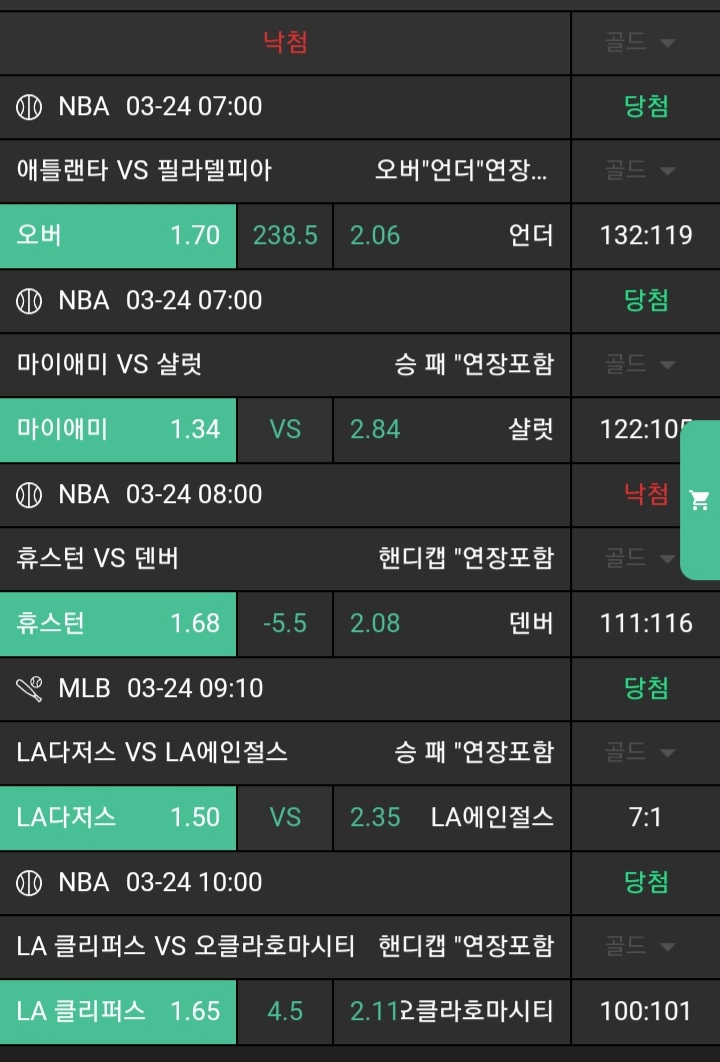Select LA에인절스 2.35 bet option
Image resolution: width=720 pixels, height=1062 pixels.
[x=452, y=818]
